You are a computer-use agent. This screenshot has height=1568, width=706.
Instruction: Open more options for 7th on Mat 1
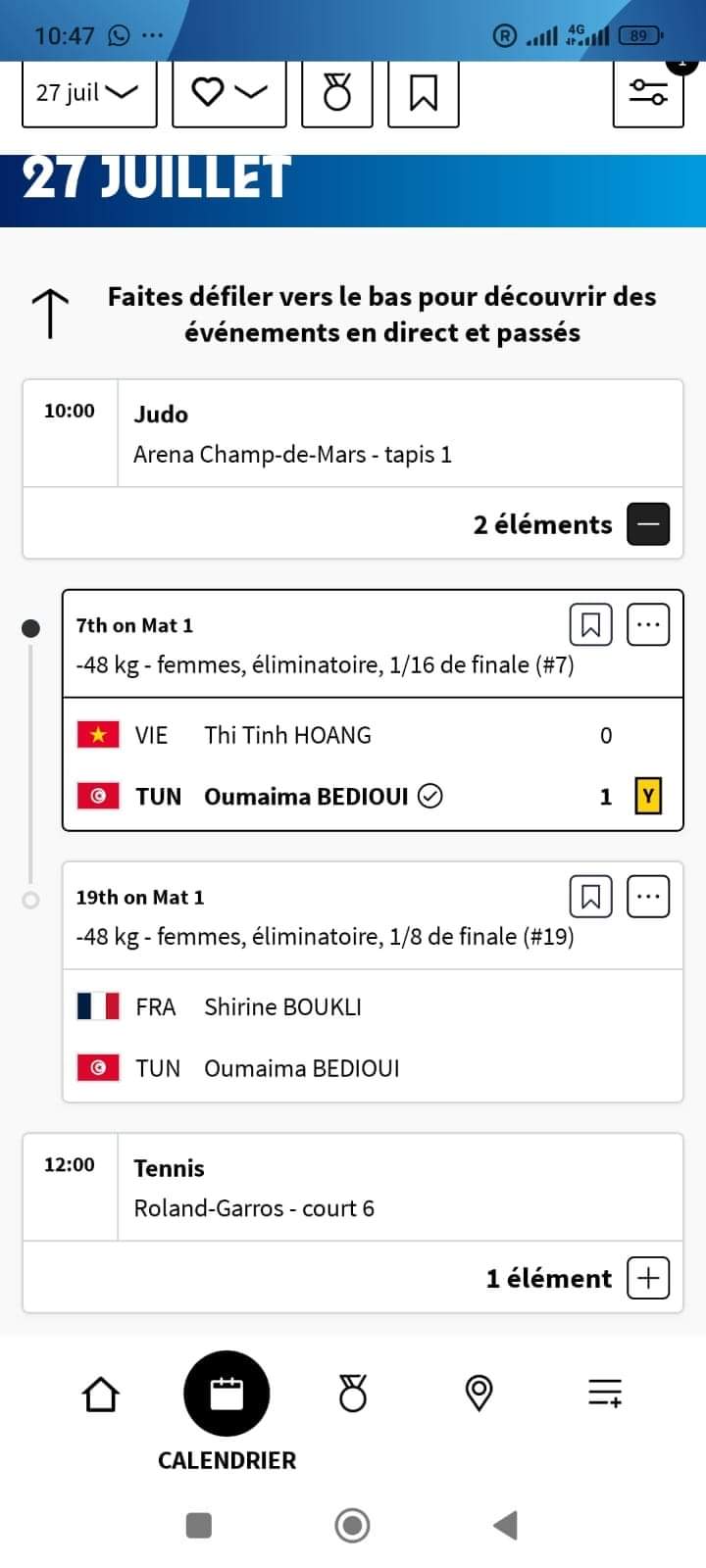pos(648,625)
